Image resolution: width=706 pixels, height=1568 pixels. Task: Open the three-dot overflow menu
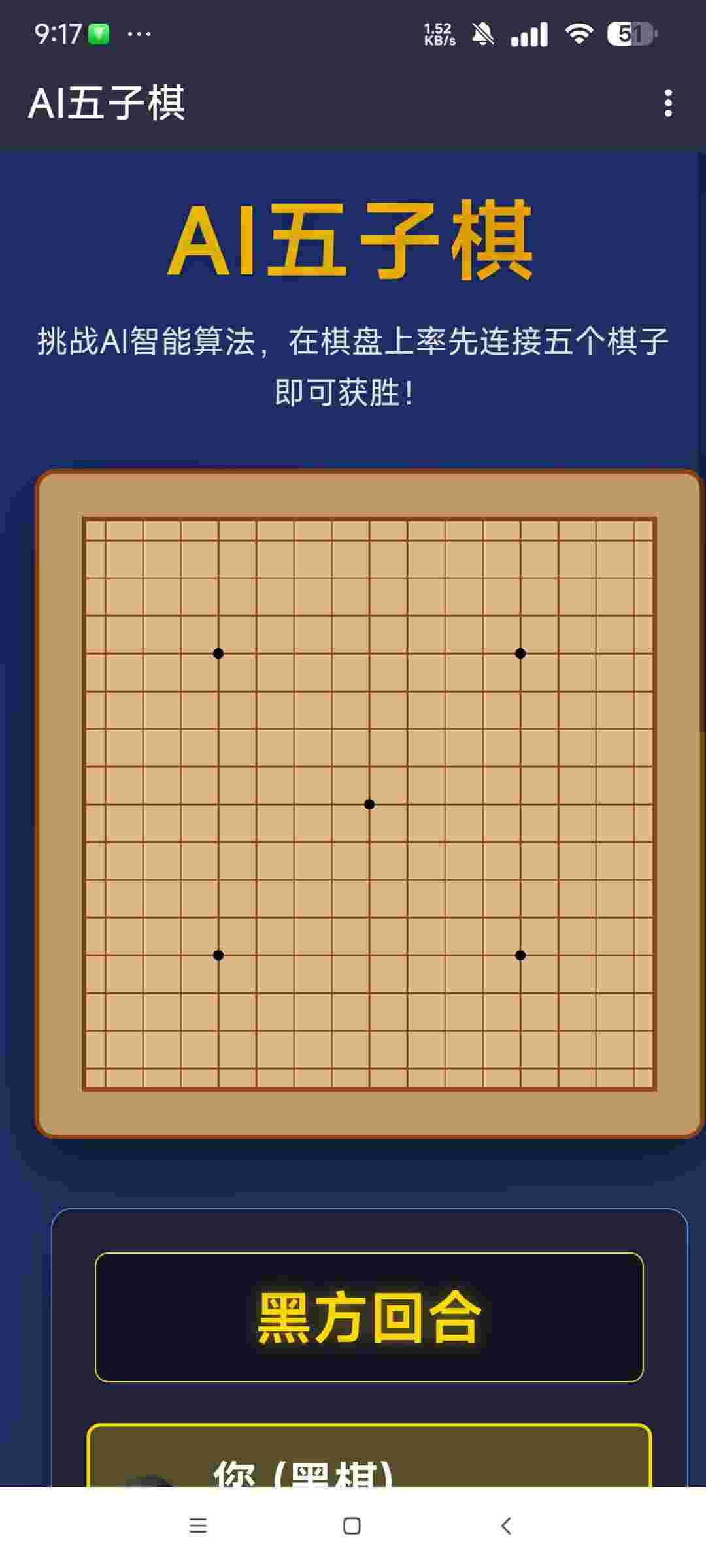coord(667,103)
